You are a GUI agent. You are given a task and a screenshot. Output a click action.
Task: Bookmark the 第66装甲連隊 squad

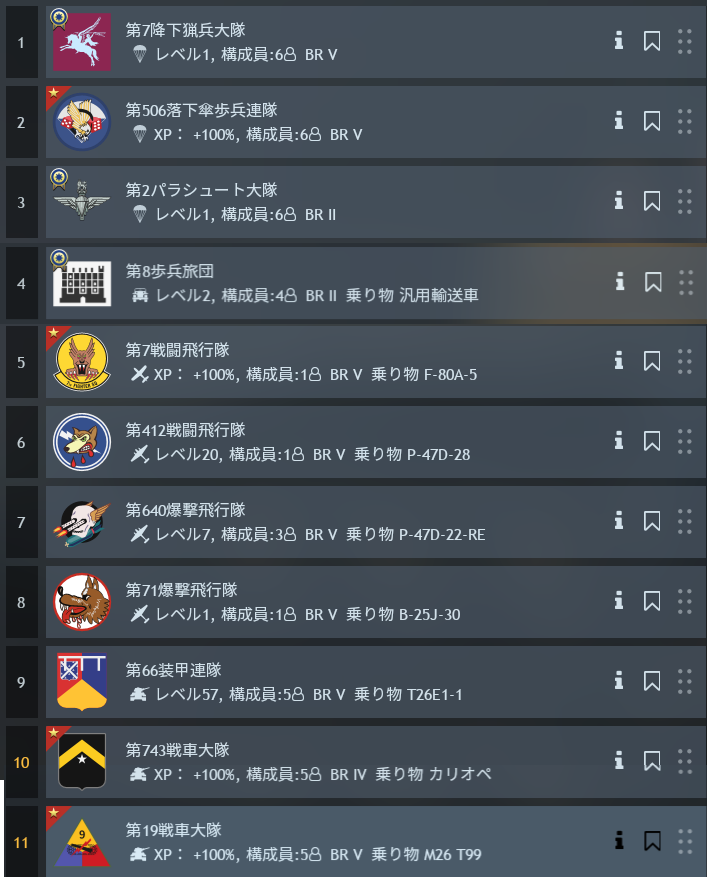pyautogui.click(x=652, y=680)
